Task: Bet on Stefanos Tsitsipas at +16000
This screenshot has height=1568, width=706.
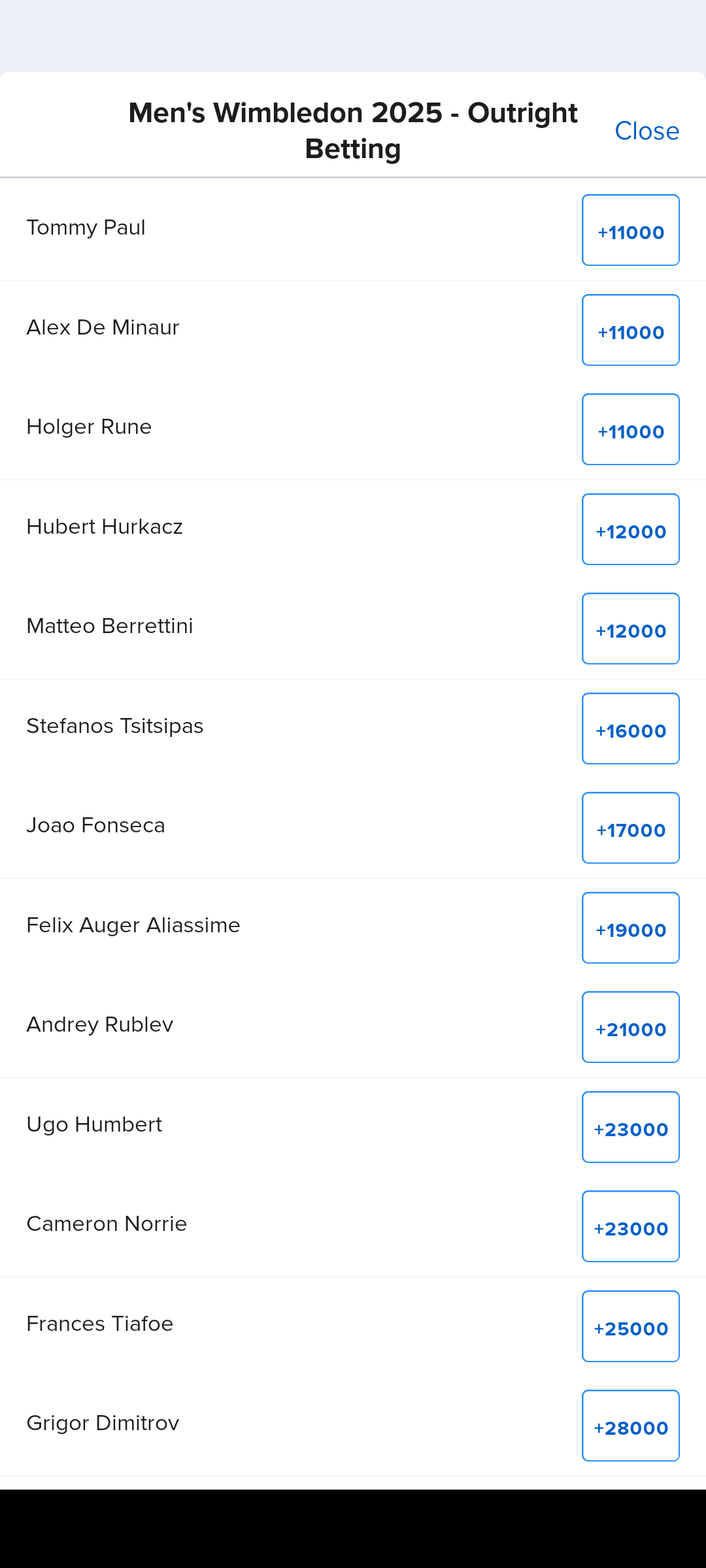Action: pos(631,729)
